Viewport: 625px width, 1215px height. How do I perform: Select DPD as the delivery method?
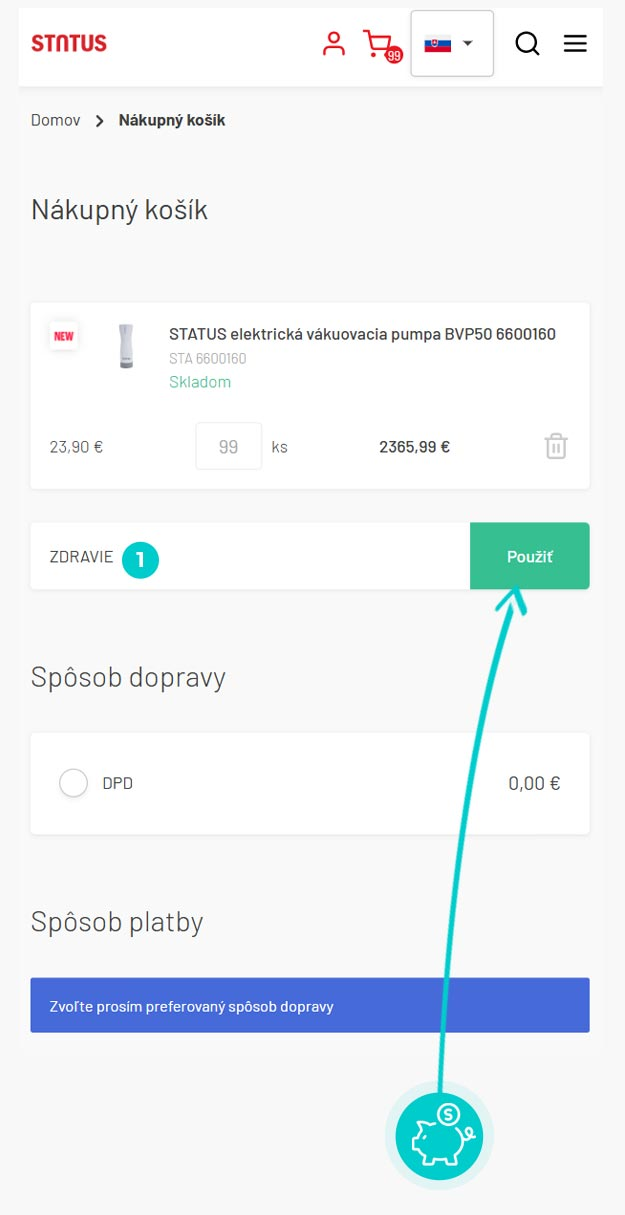coord(74,783)
